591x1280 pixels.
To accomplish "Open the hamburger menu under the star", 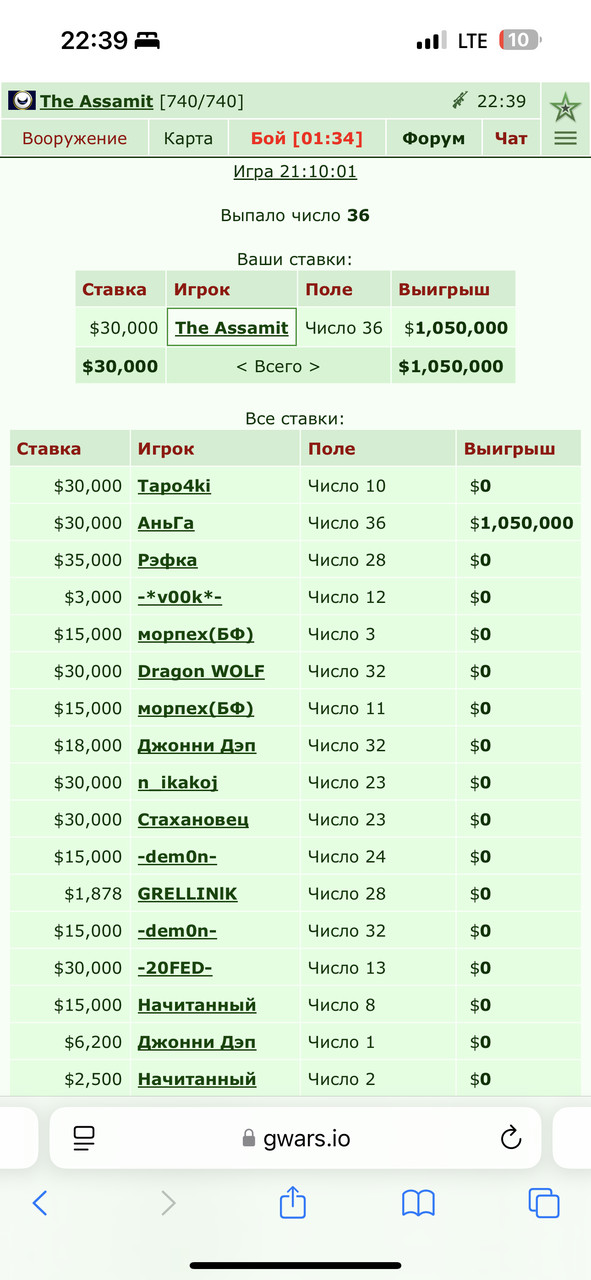I will click(566, 139).
